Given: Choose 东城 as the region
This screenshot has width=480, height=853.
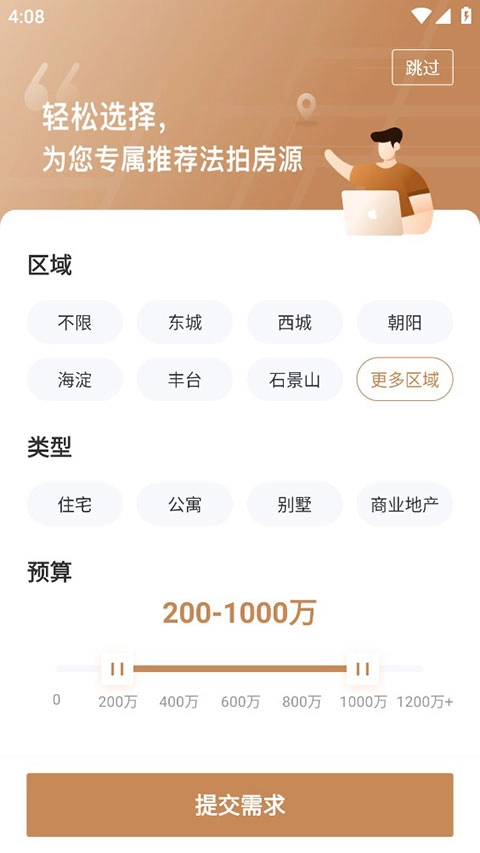Looking at the screenshot, I should click(x=185, y=322).
